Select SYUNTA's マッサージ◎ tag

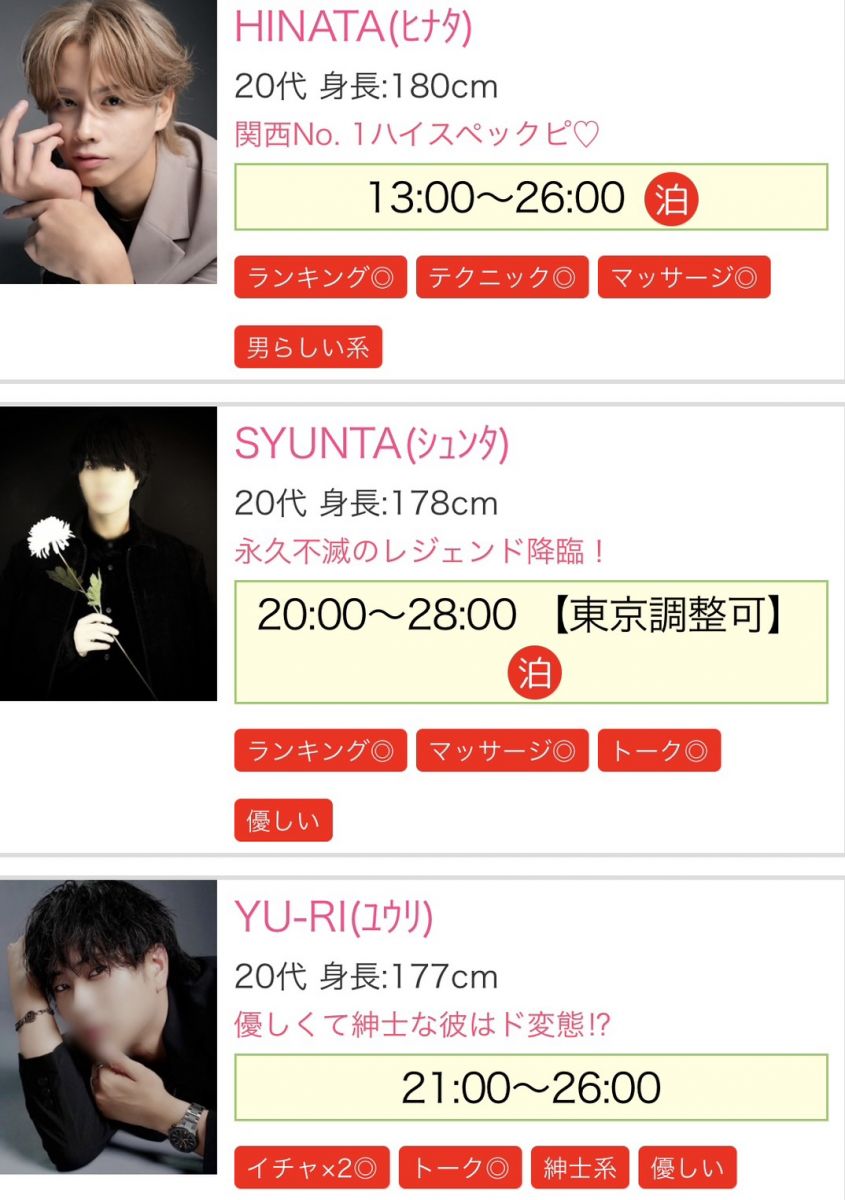[502, 751]
